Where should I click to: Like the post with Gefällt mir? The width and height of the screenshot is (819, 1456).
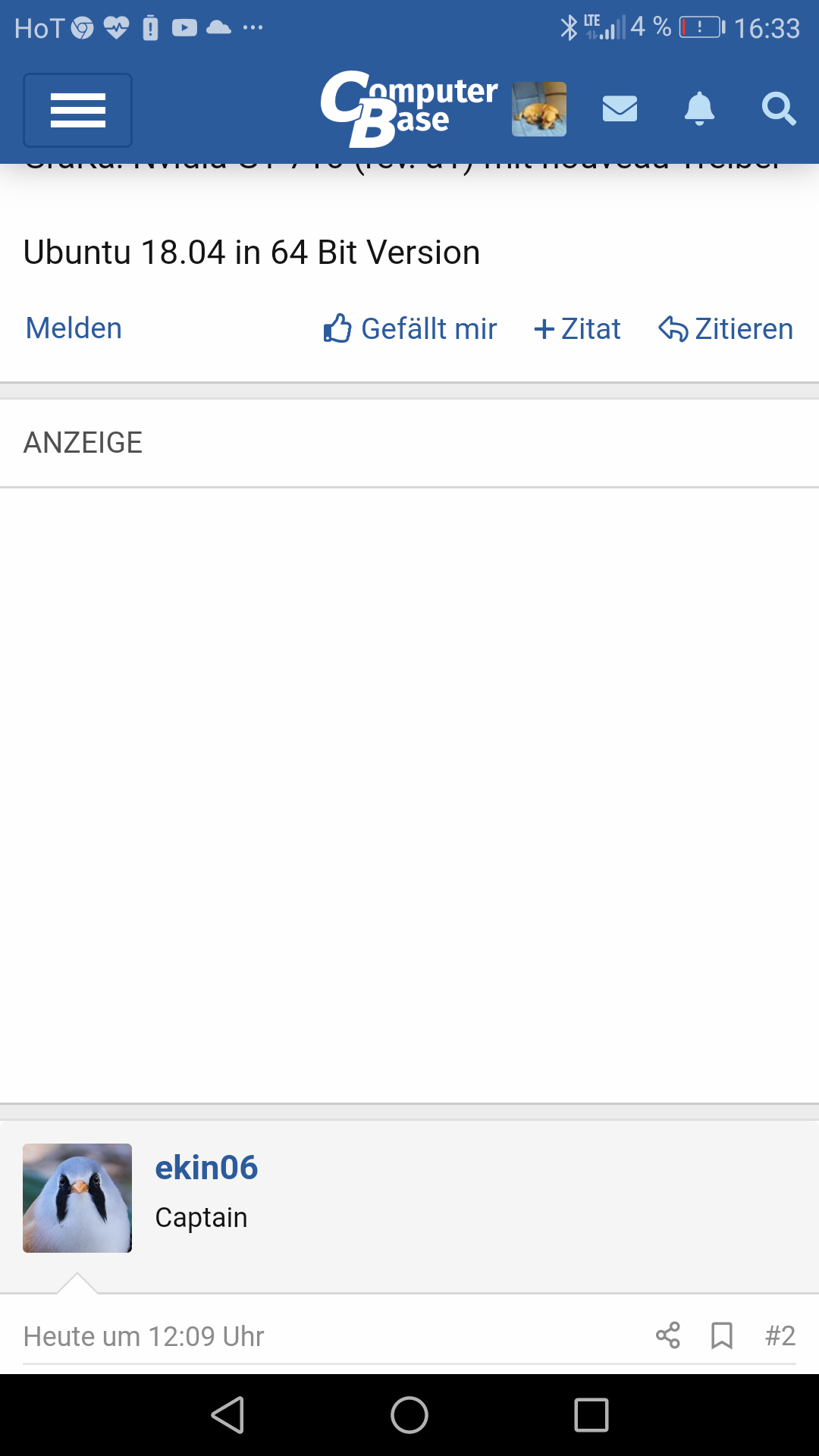pyautogui.click(x=410, y=329)
